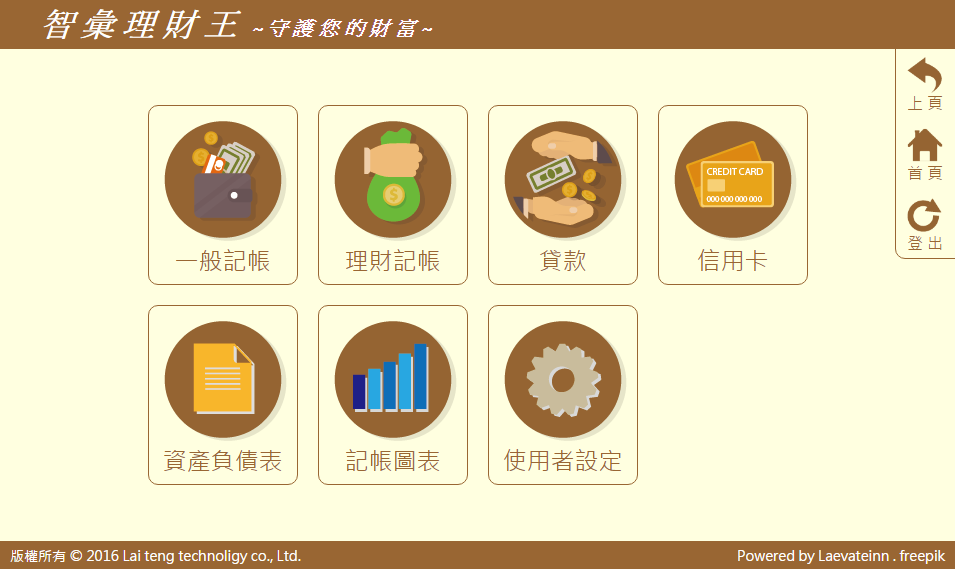Open the 記帳圖表 charts
This screenshot has width=955, height=569.
393,395
